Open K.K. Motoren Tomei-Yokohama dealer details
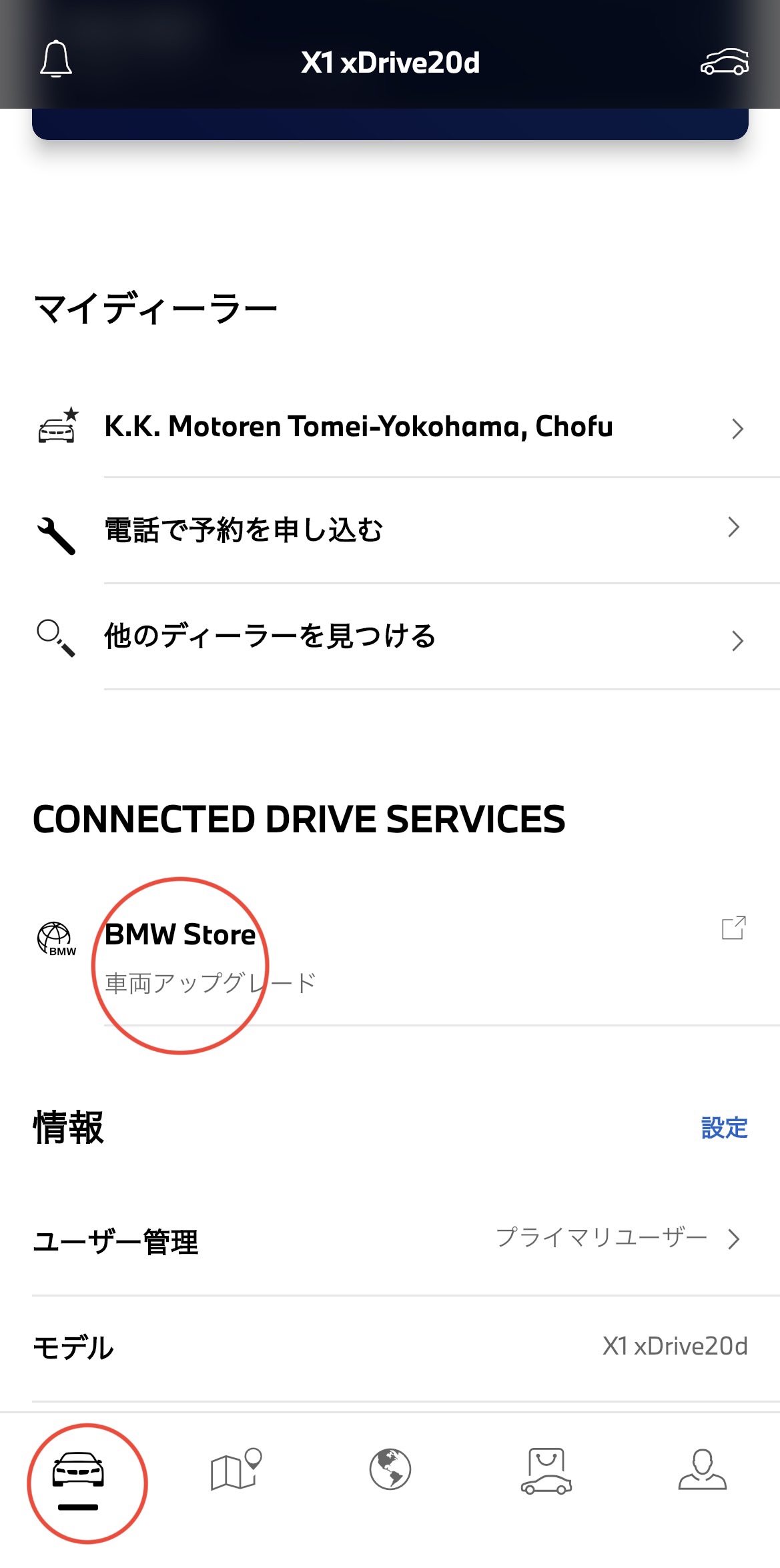780x1568 pixels. pos(390,427)
